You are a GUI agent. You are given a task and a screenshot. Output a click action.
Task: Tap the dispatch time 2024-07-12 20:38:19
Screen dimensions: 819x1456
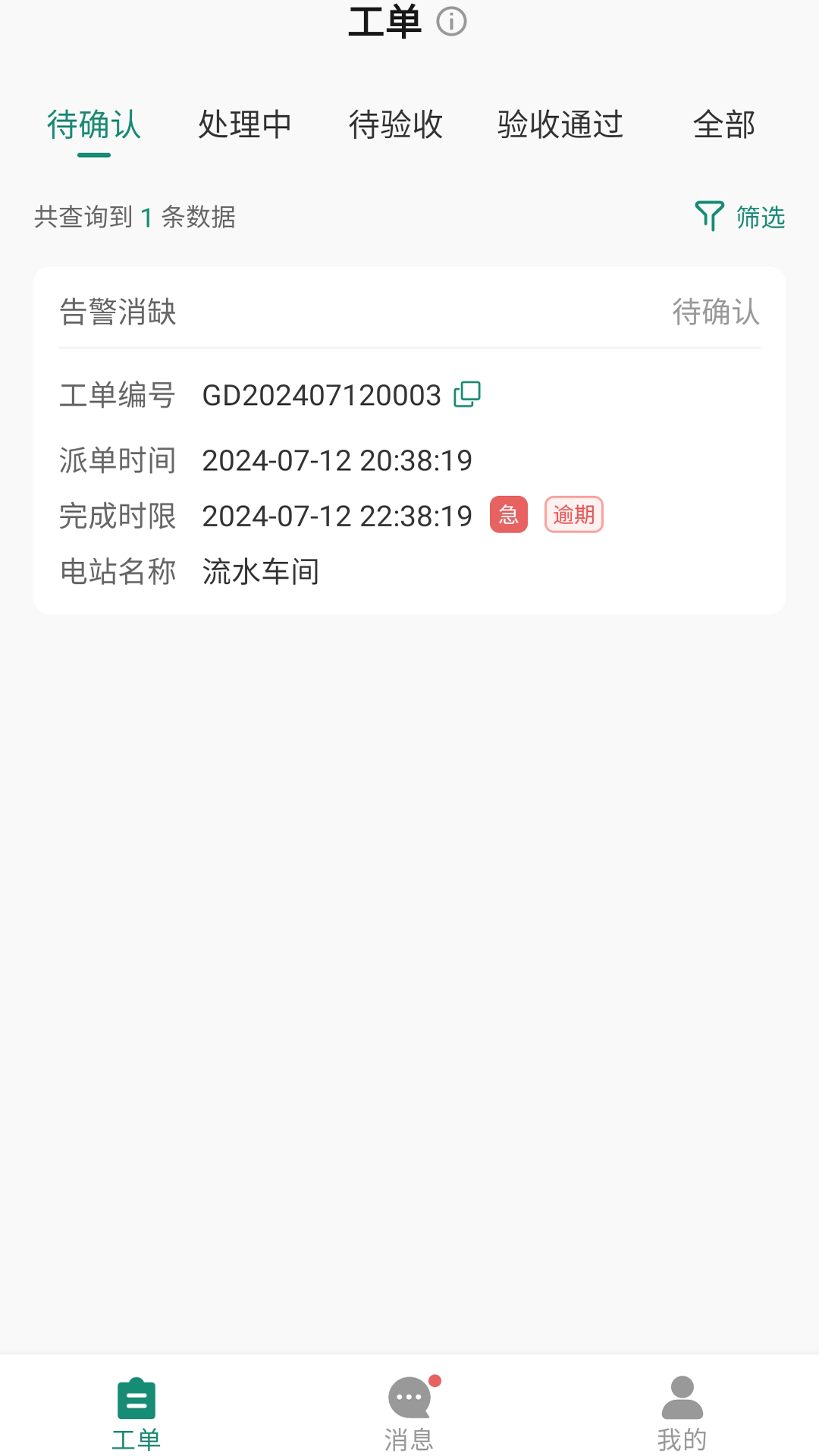coord(337,460)
